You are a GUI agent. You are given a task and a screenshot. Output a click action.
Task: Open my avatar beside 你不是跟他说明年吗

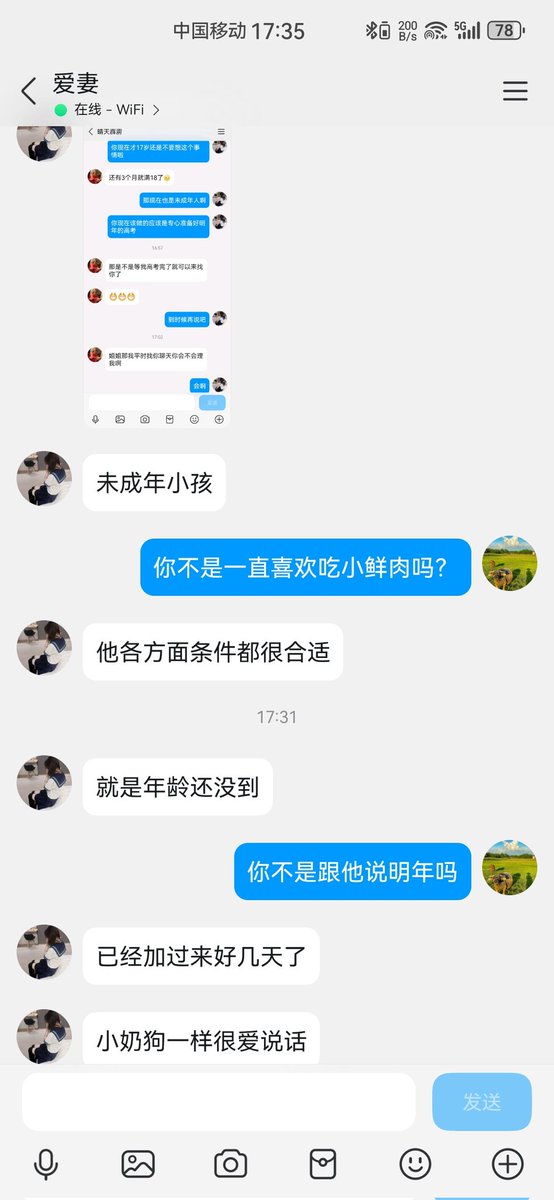pos(510,867)
